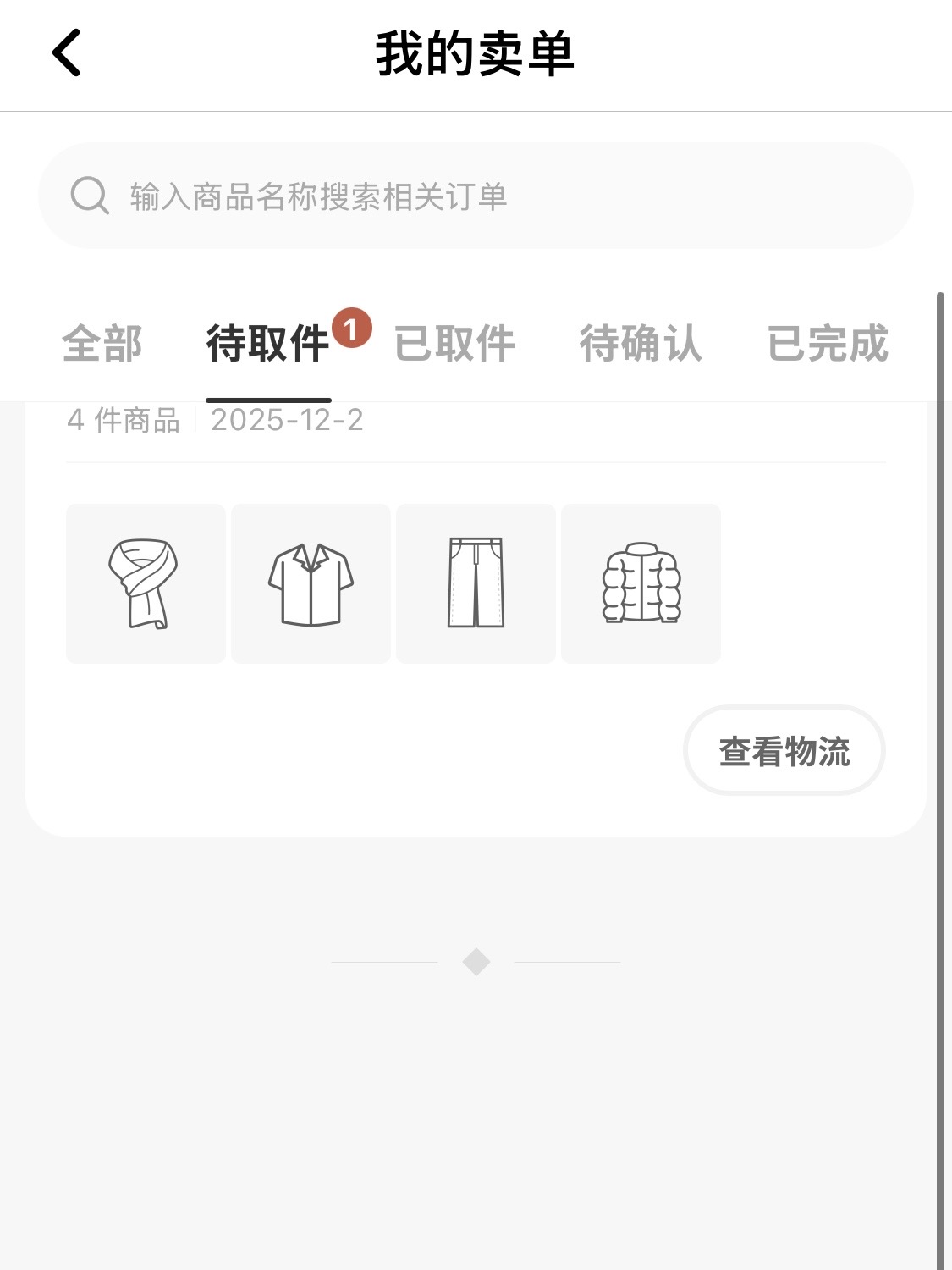
Task: Open the scarf item thumbnail
Action: point(146,583)
